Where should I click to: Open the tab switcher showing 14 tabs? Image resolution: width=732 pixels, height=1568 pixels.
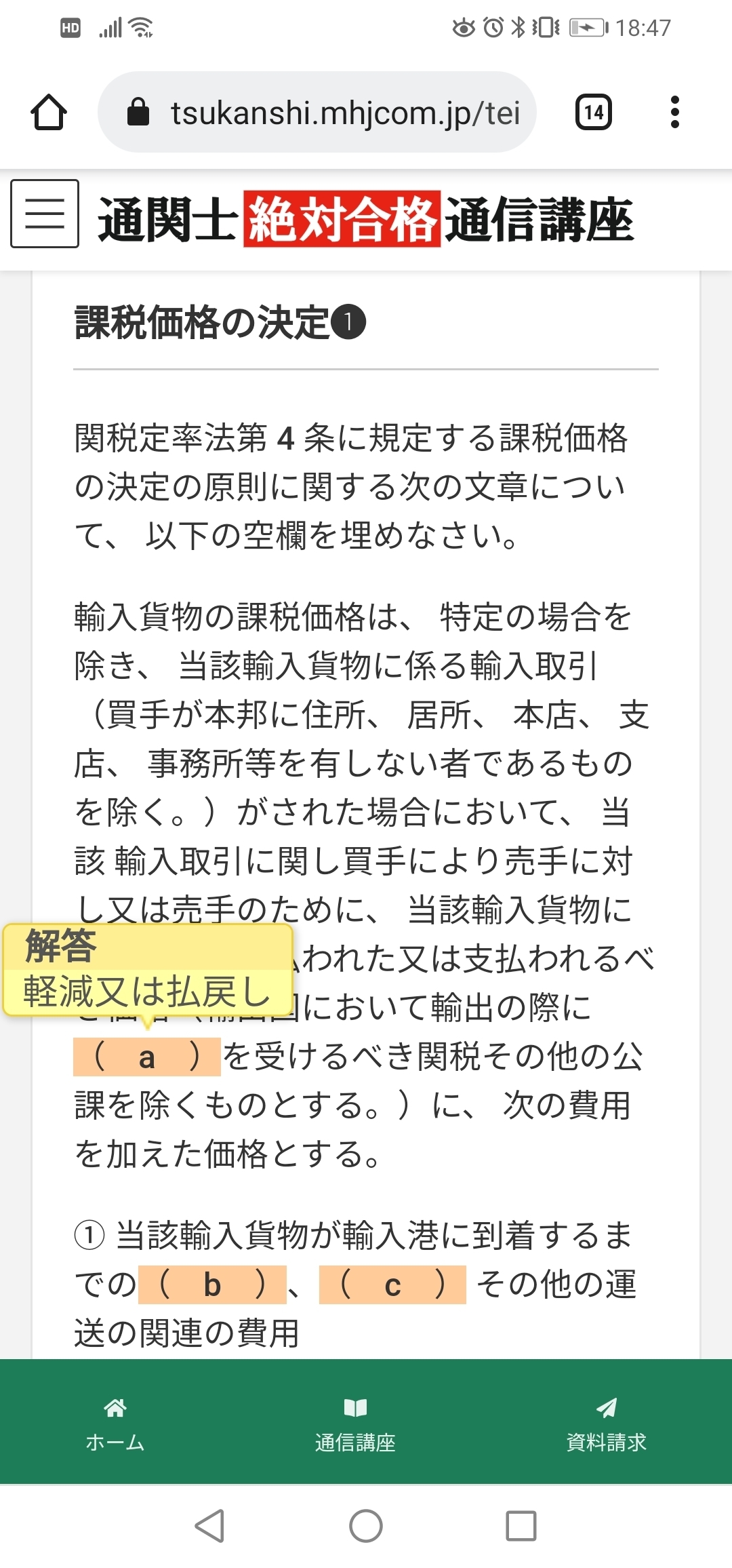tap(593, 113)
